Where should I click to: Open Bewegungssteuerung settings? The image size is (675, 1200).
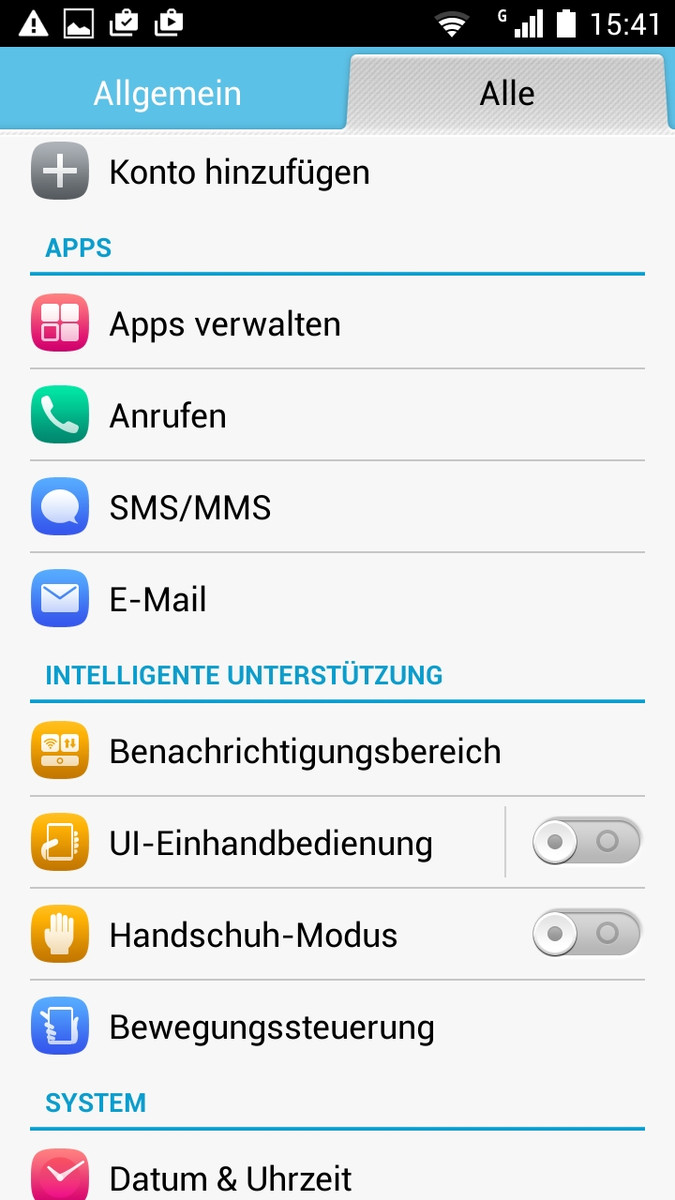pyautogui.click(x=337, y=1026)
